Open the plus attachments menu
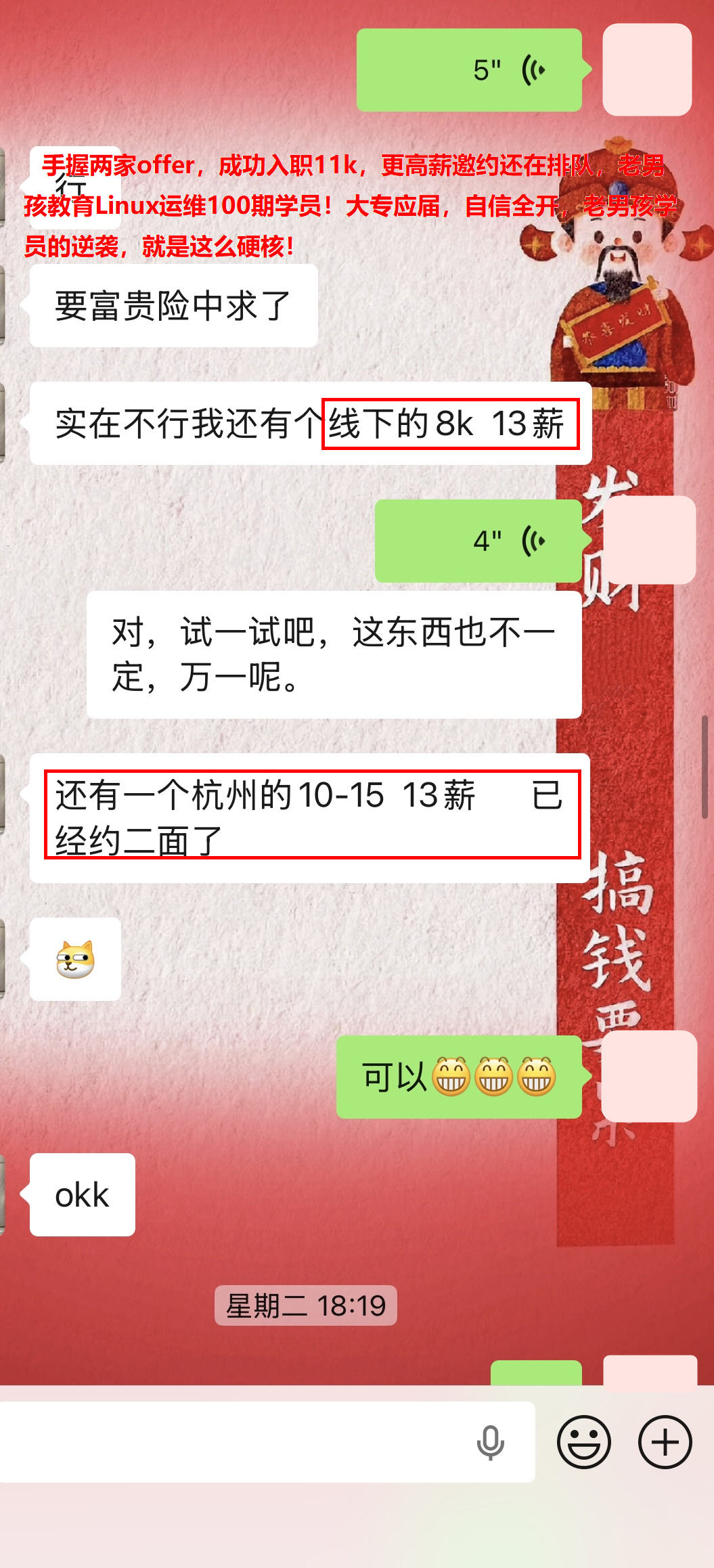This screenshot has height=1568, width=714. [x=665, y=1442]
